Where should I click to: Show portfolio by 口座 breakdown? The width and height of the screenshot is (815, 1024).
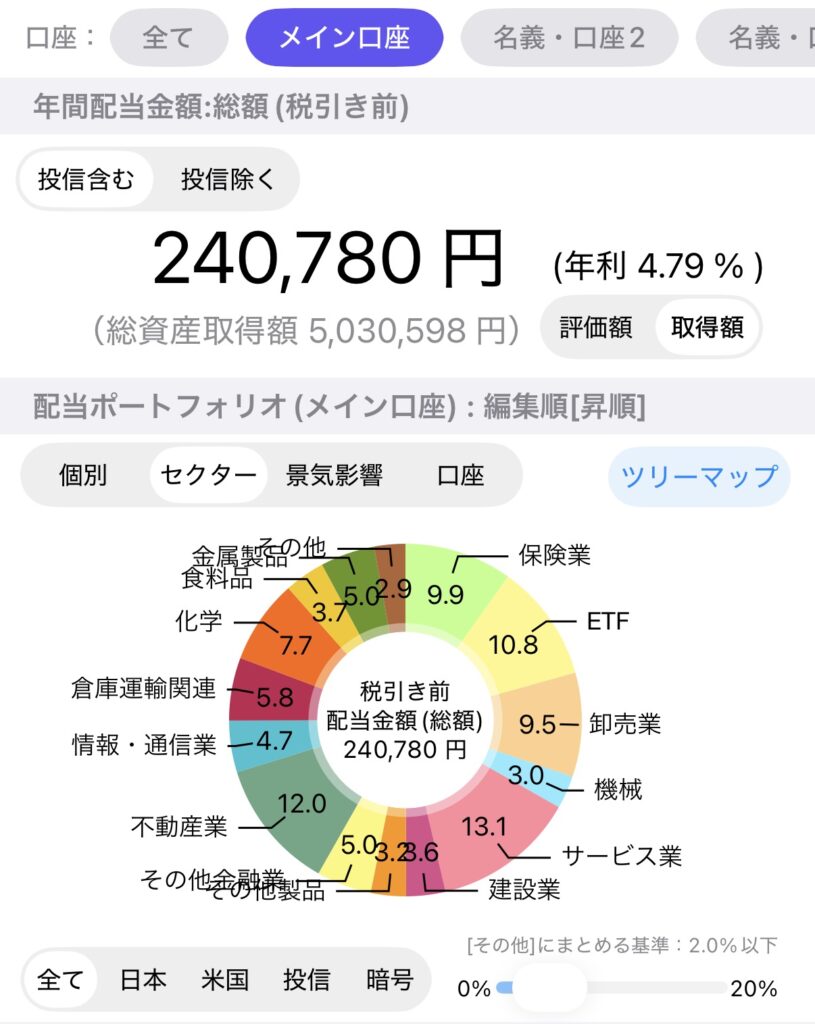click(460, 475)
